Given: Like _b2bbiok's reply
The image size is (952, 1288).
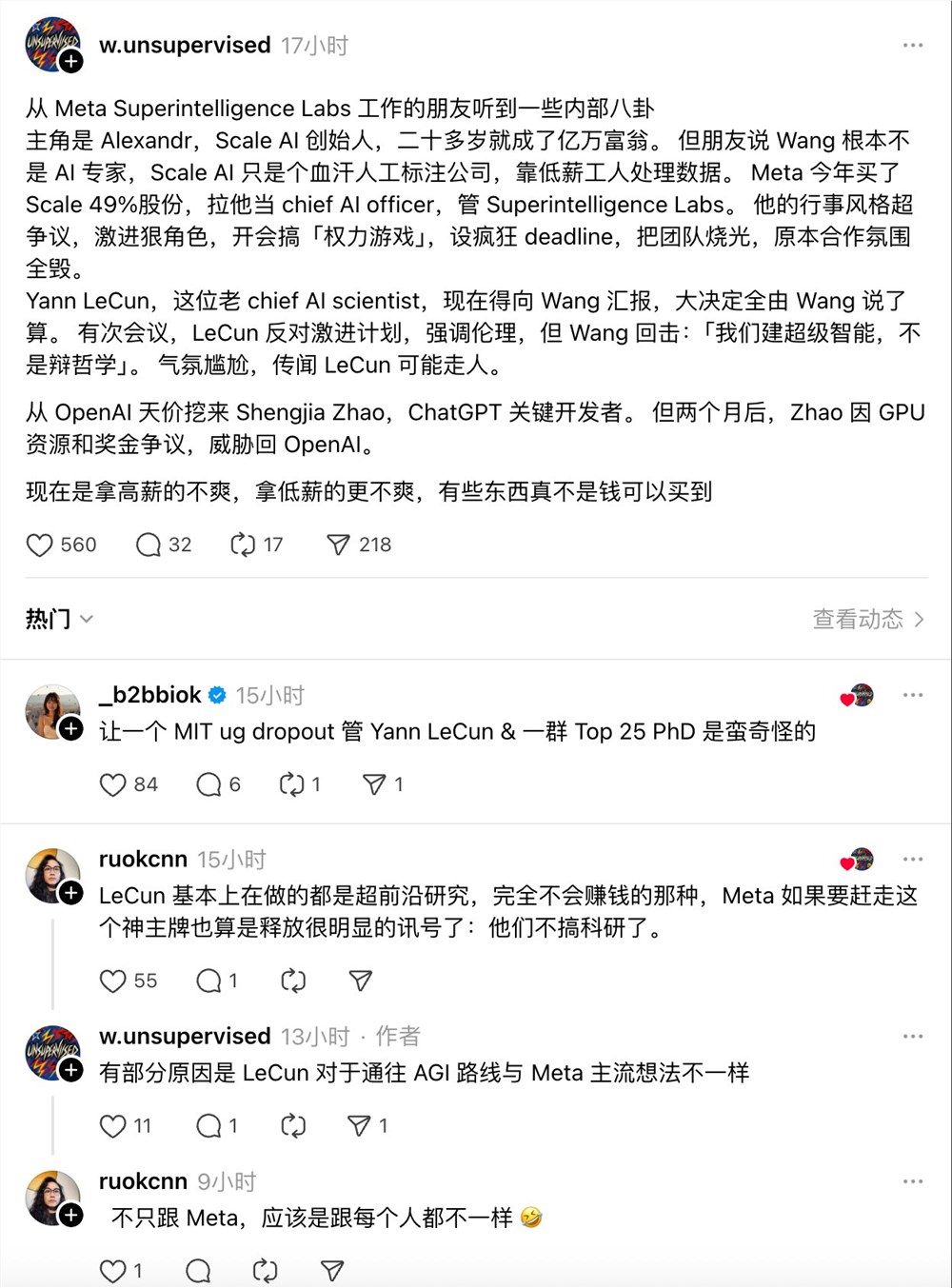Looking at the screenshot, I should coord(113,784).
